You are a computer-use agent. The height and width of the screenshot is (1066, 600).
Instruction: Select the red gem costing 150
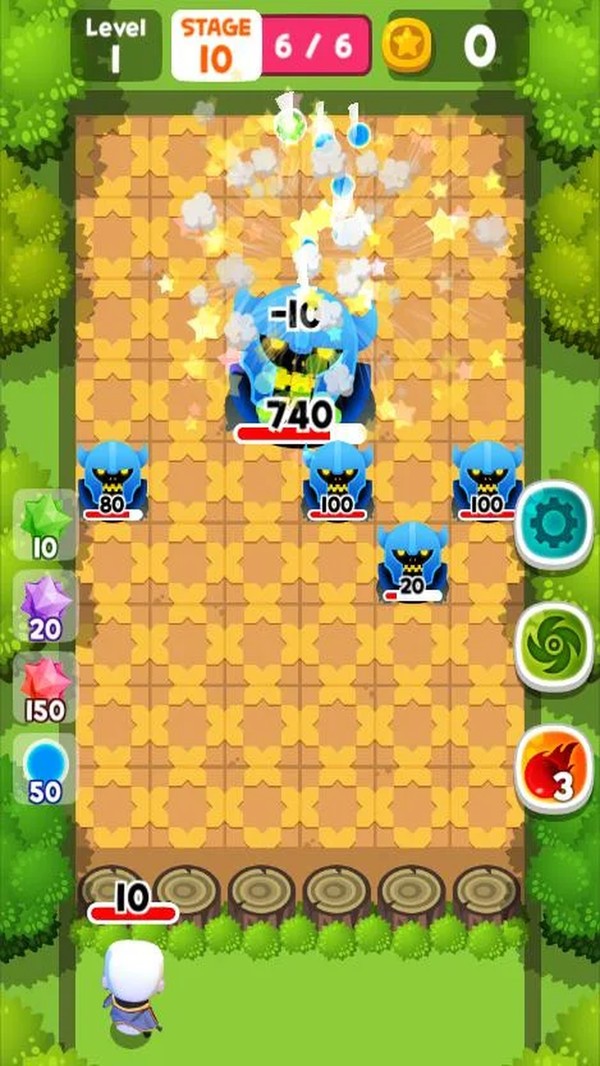[x=45, y=688]
